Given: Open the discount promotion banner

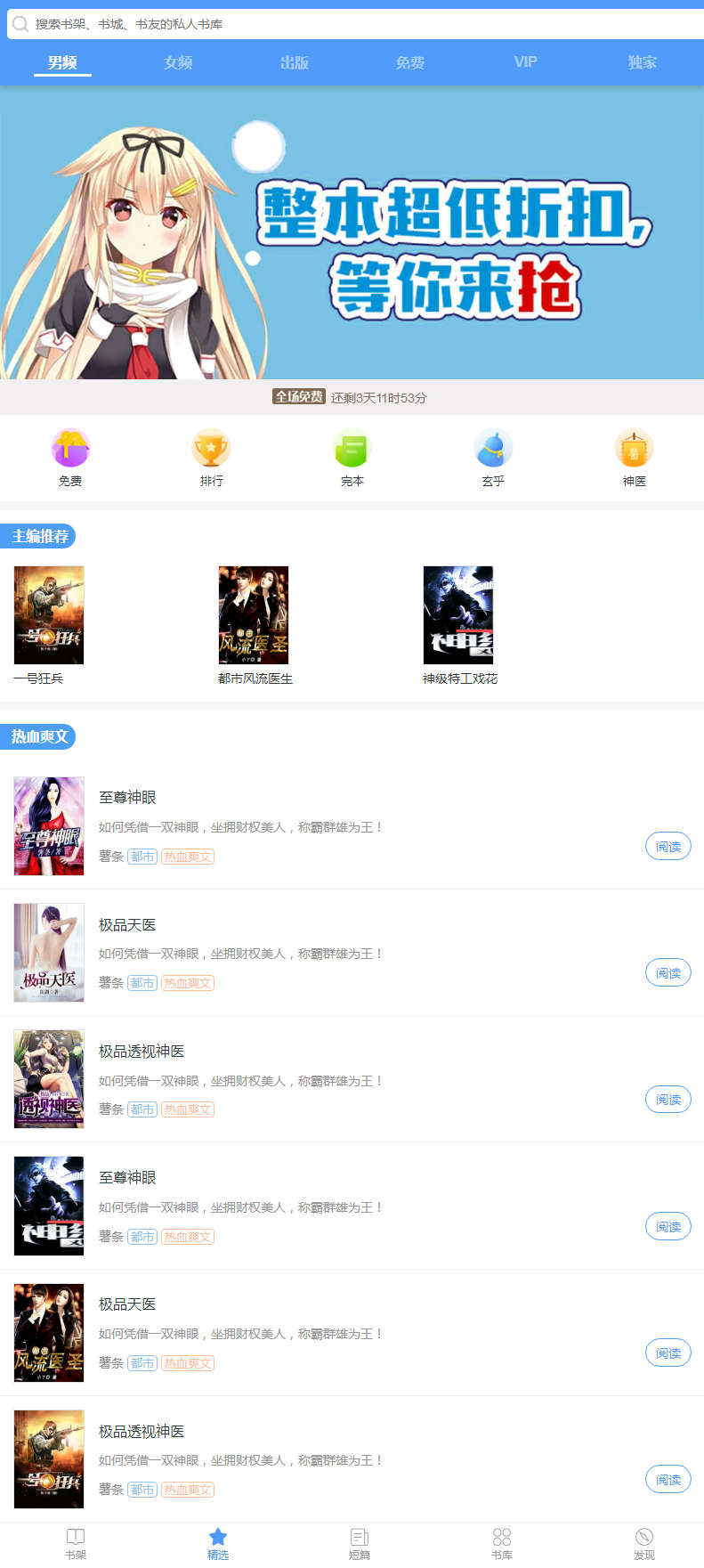Looking at the screenshot, I should (x=352, y=233).
